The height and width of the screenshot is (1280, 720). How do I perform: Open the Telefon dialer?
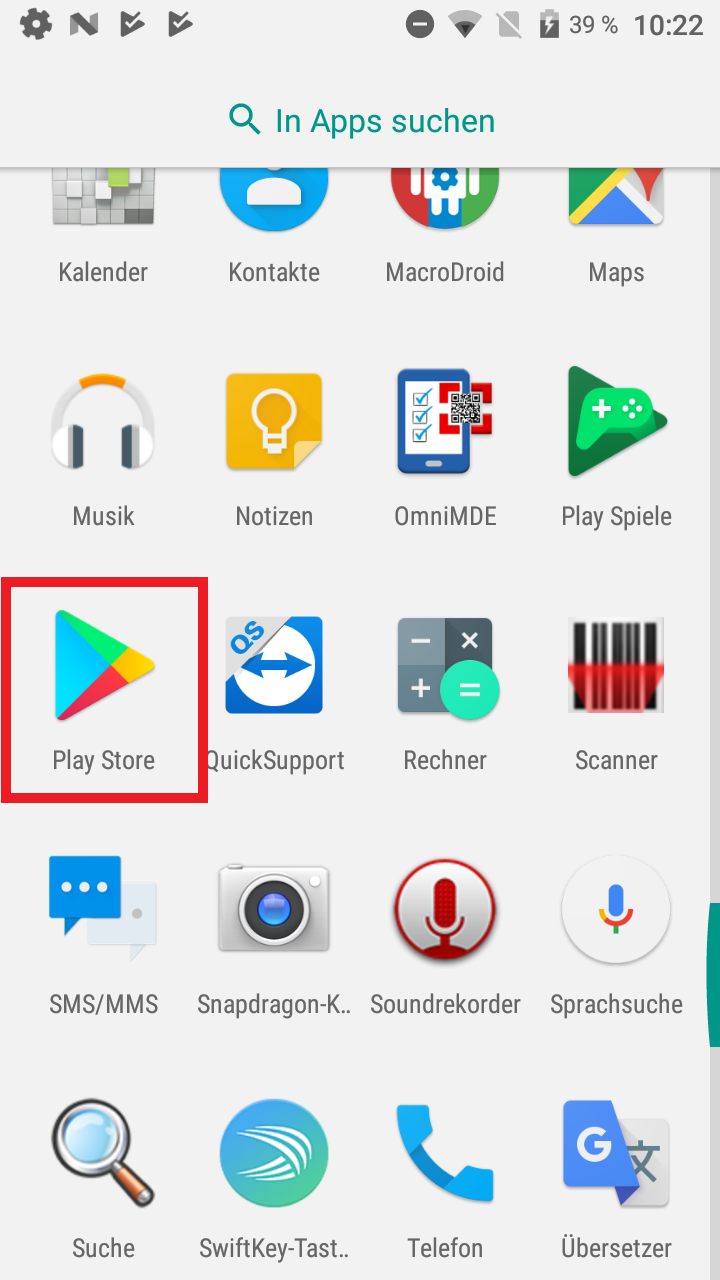[445, 1180]
